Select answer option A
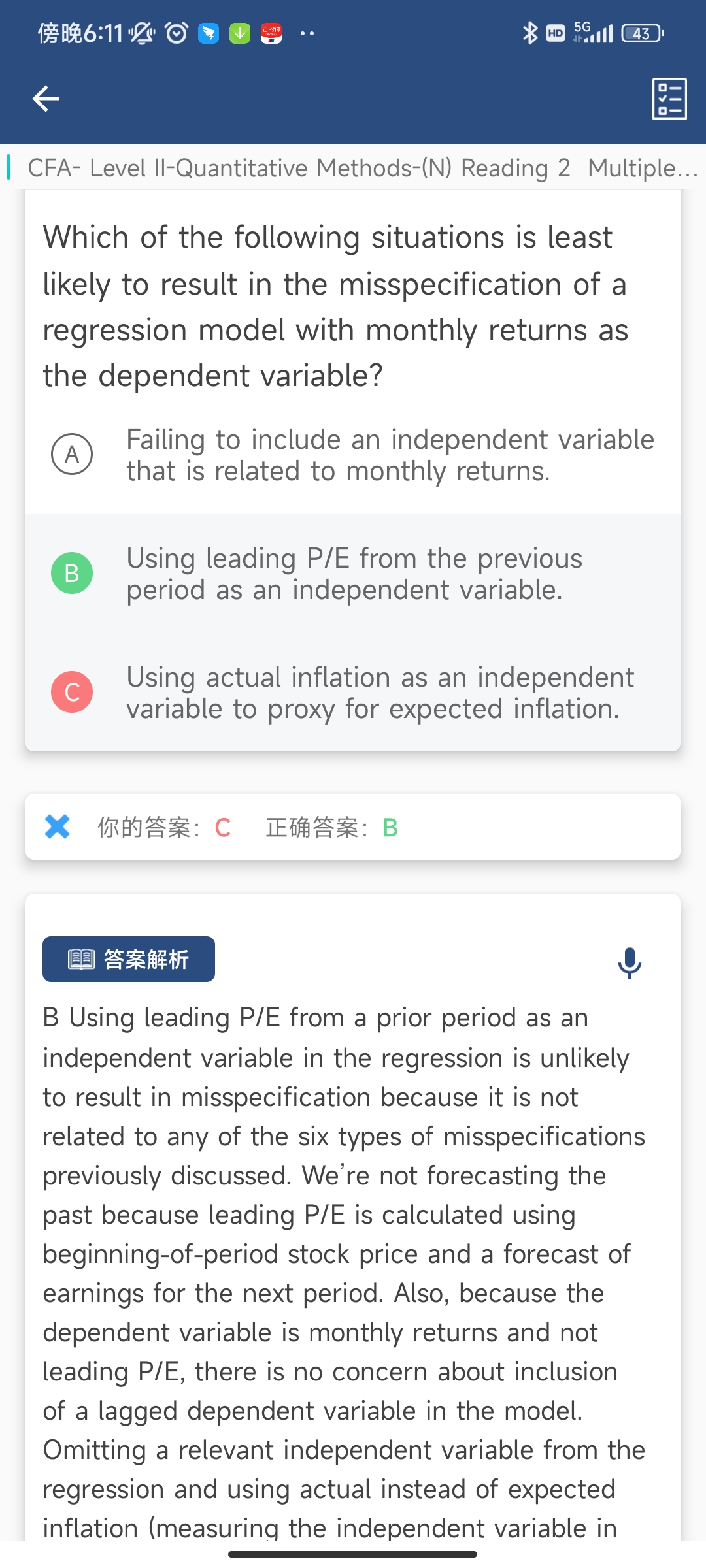The image size is (706, 1568). coord(353,455)
